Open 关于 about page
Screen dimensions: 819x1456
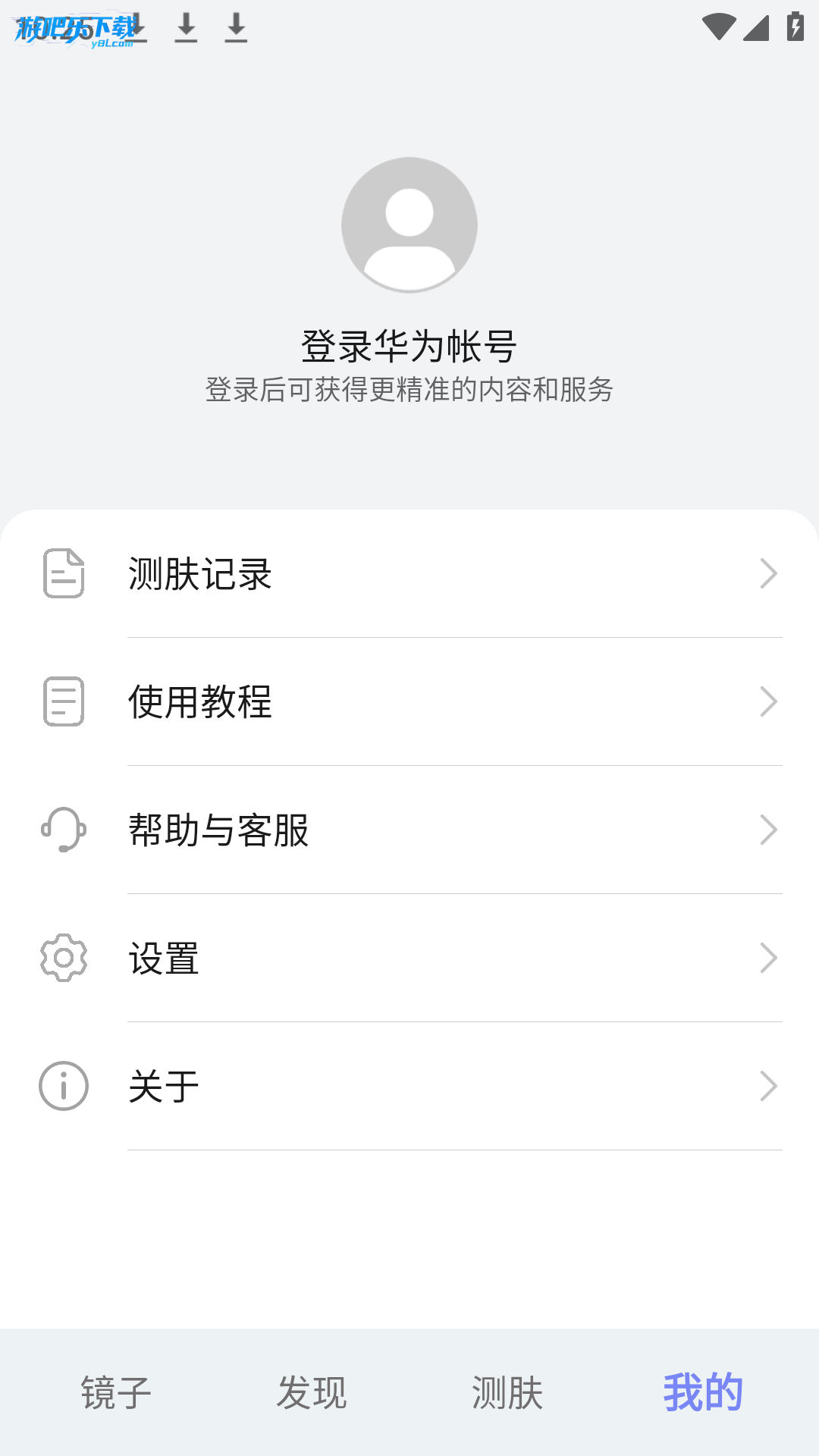pyautogui.click(x=409, y=1086)
